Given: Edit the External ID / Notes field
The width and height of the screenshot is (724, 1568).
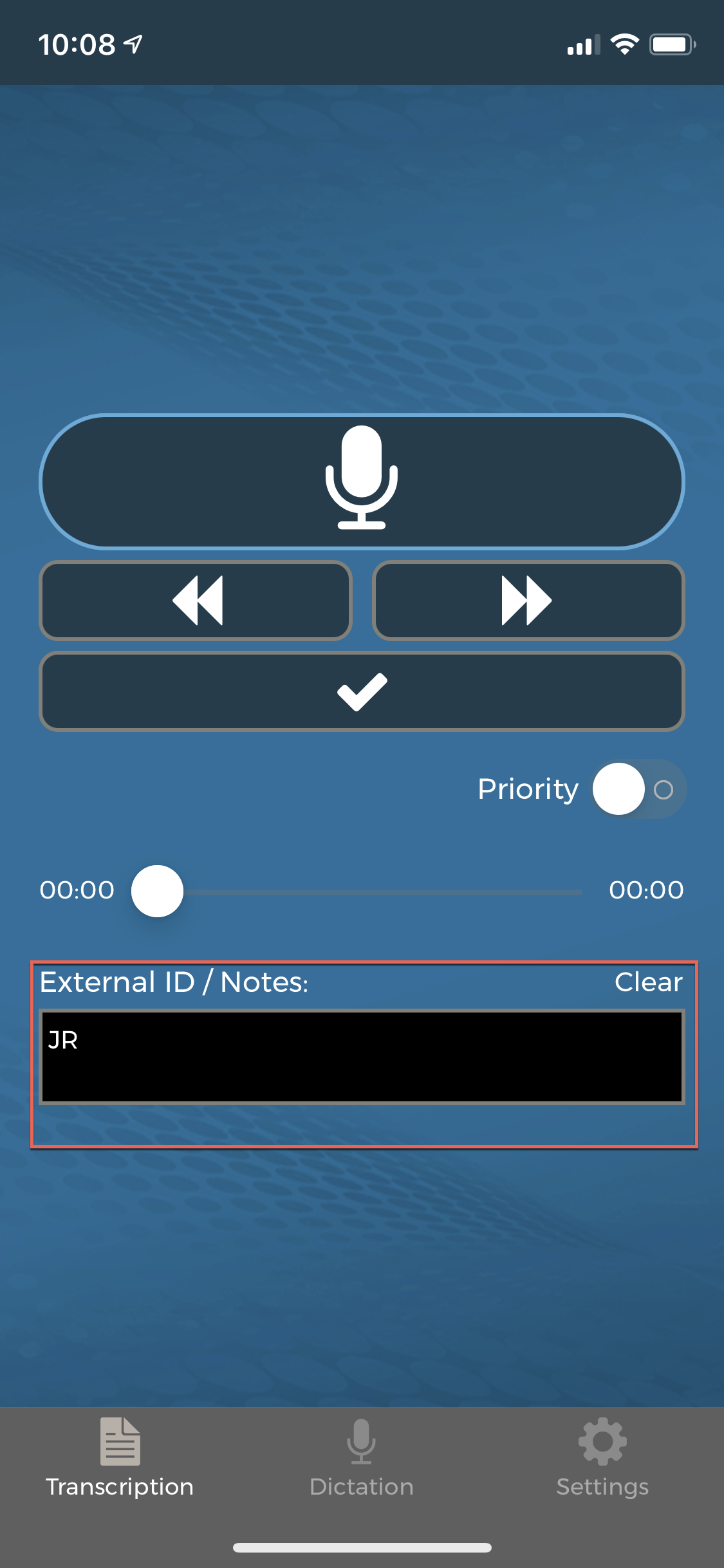Looking at the screenshot, I should point(362,1057).
